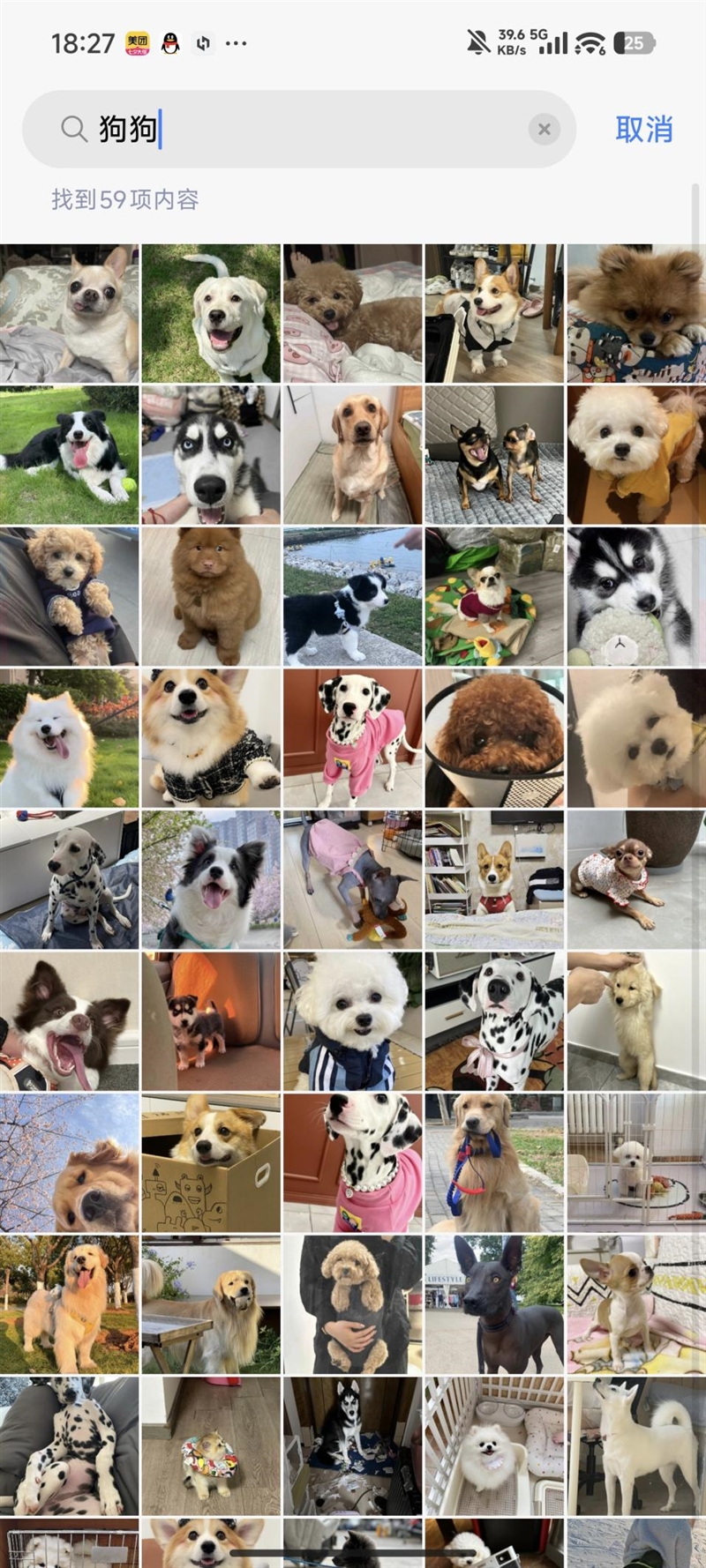Open the border collie with a tennis ball photo
This screenshot has width=706, height=1568.
(69, 455)
